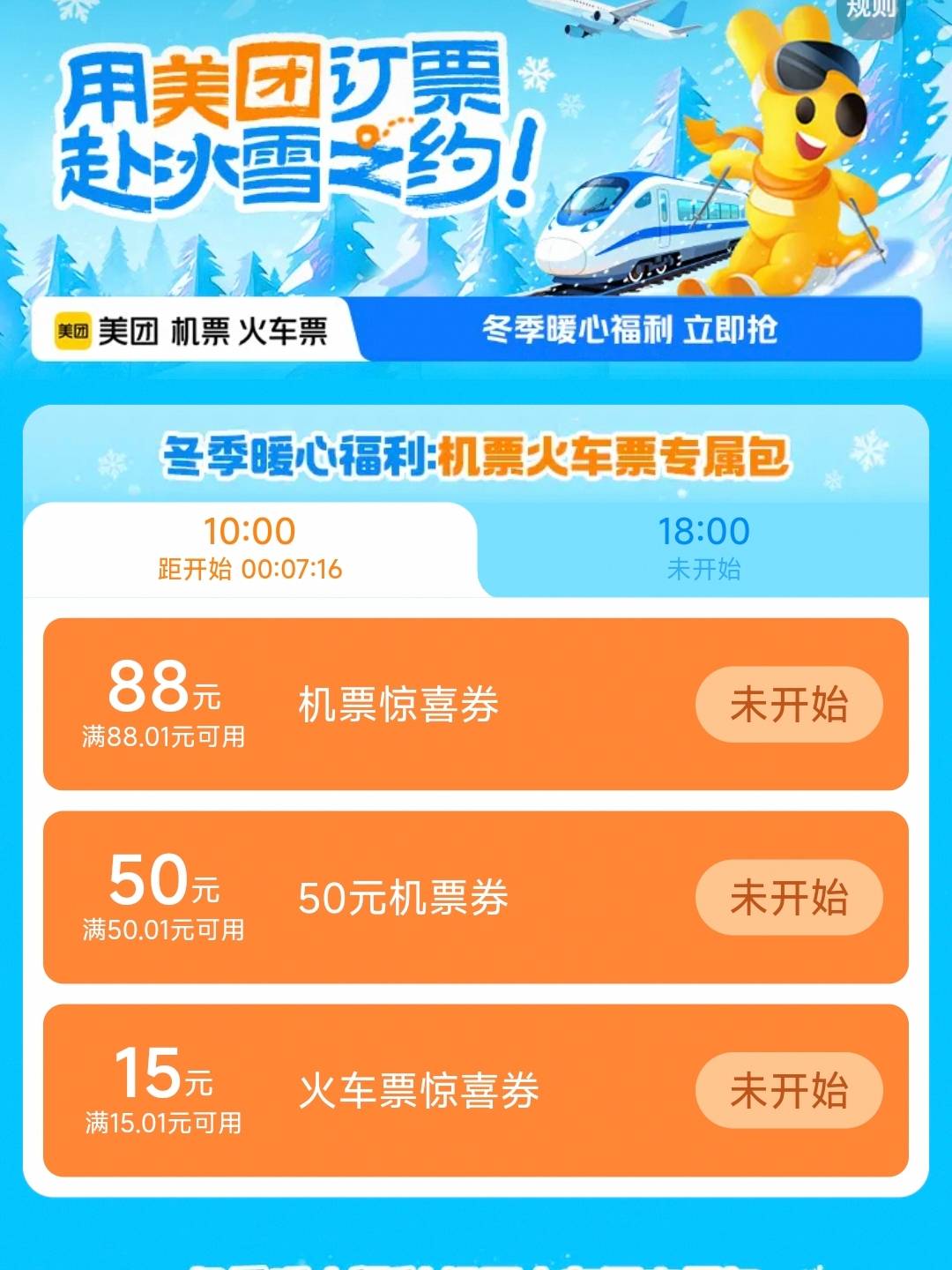This screenshot has width=952, height=1270.
Task: Select the 10:00 time slot tab
Action: pos(249,548)
